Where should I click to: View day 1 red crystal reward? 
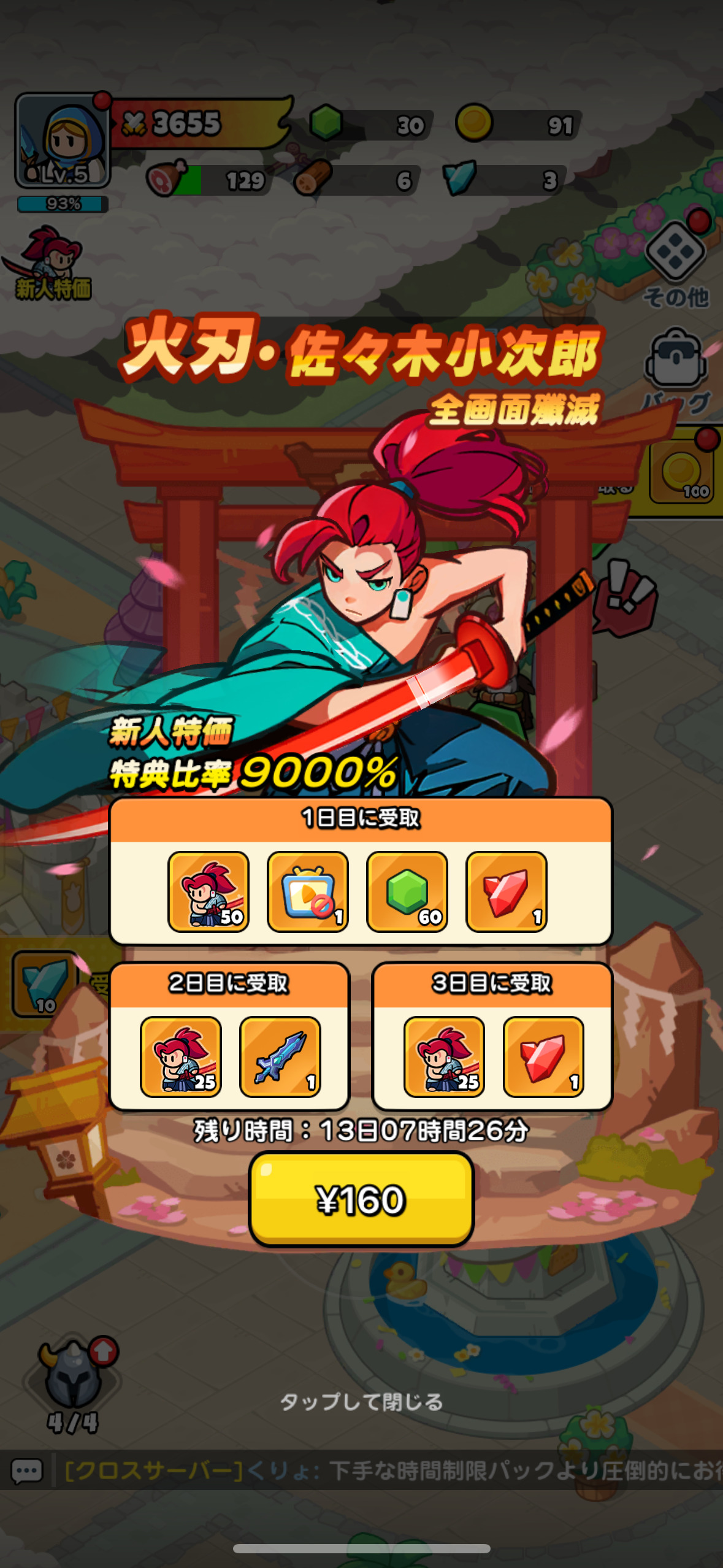click(507, 891)
